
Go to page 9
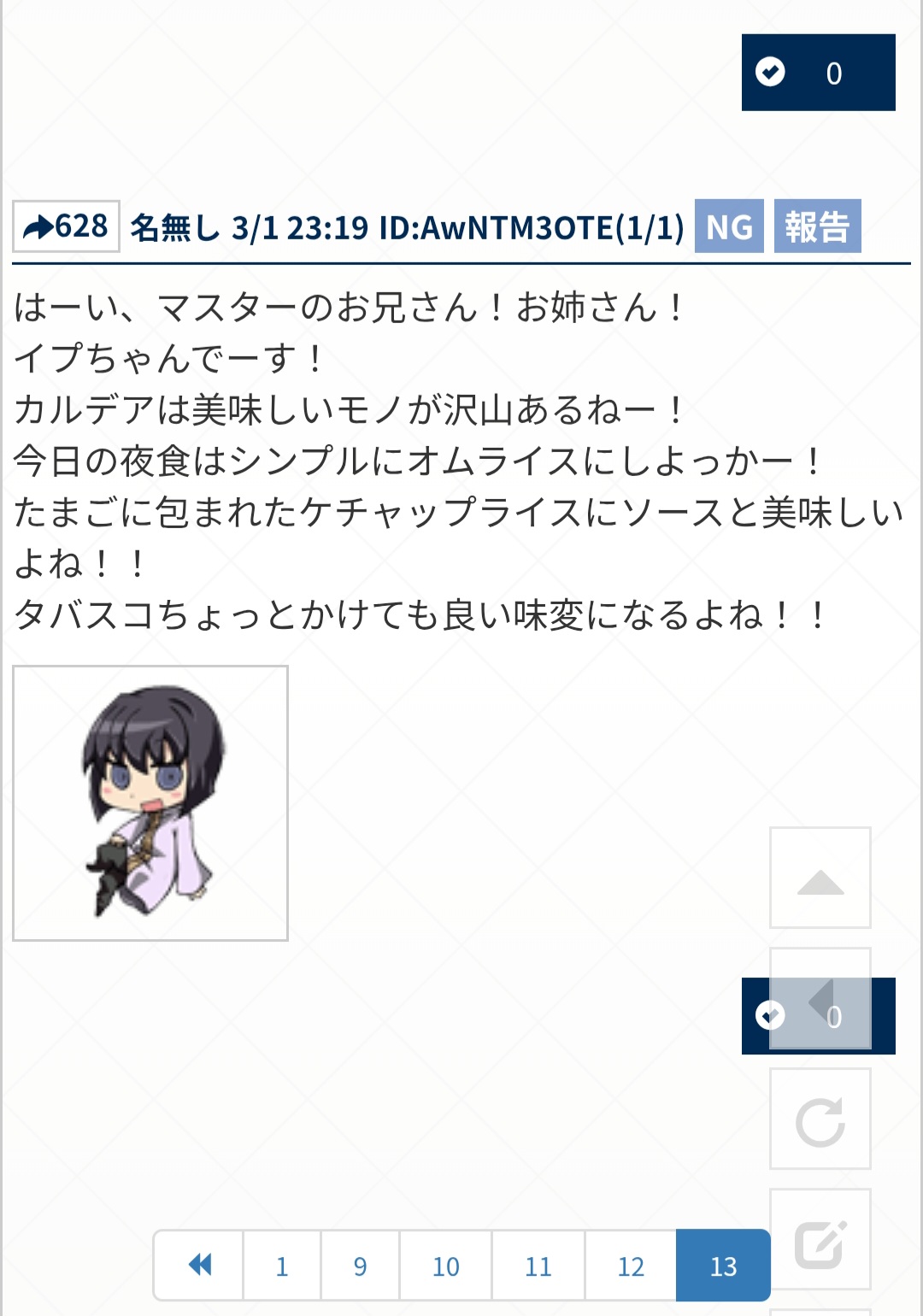(361, 1266)
